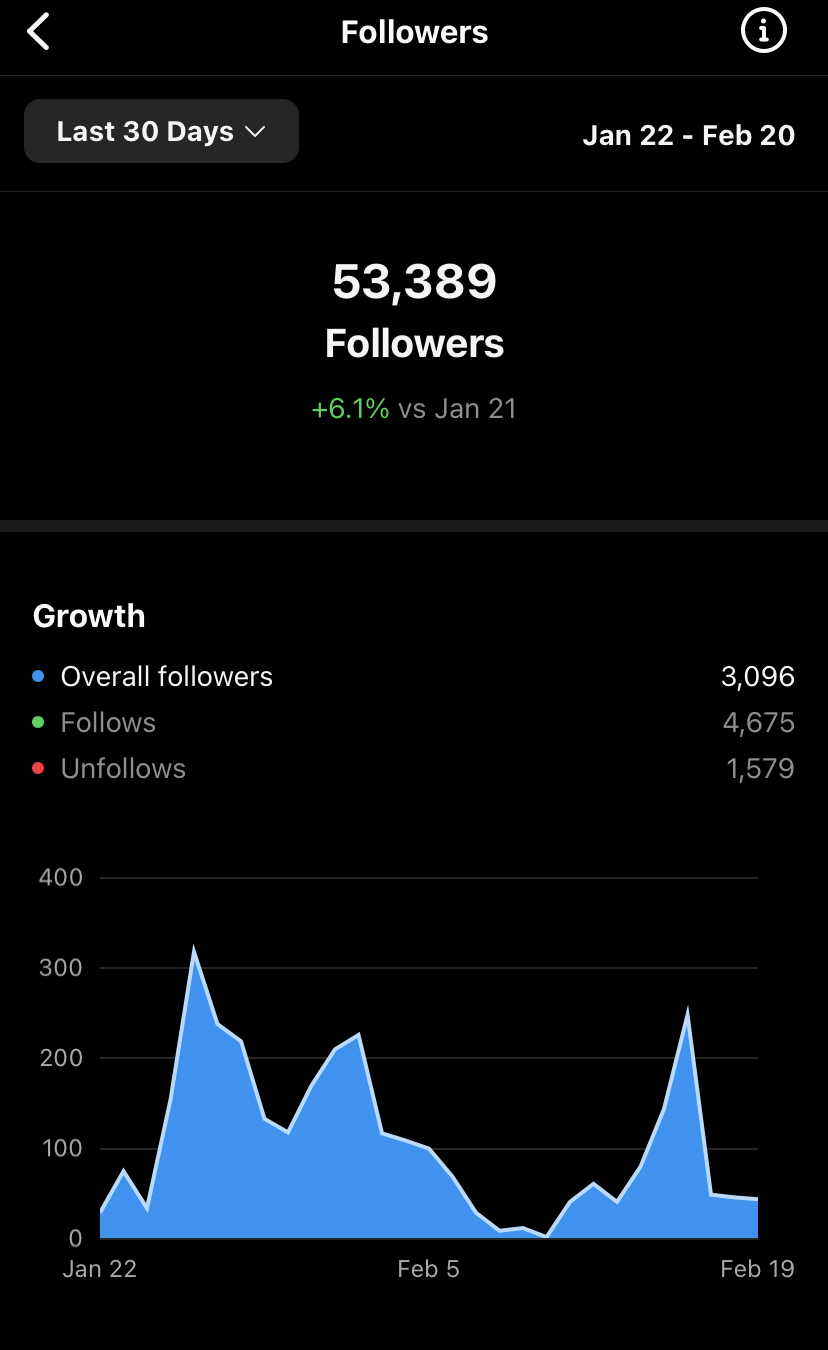Open the info icon in the header
The height and width of the screenshot is (1350, 828).
(763, 32)
